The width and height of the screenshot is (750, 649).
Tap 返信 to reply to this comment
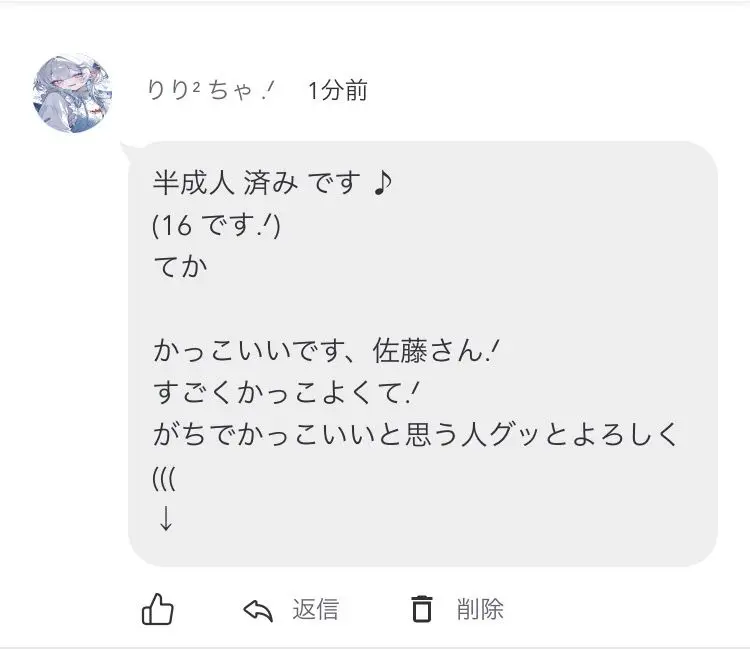point(291,610)
